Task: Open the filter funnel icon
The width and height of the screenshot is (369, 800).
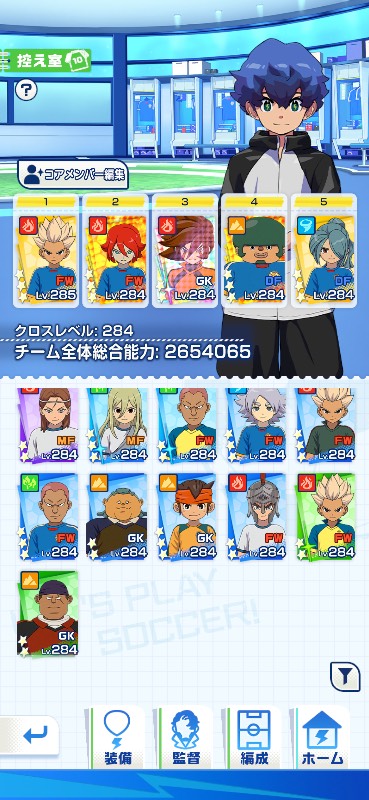Action: click(346, 677)
